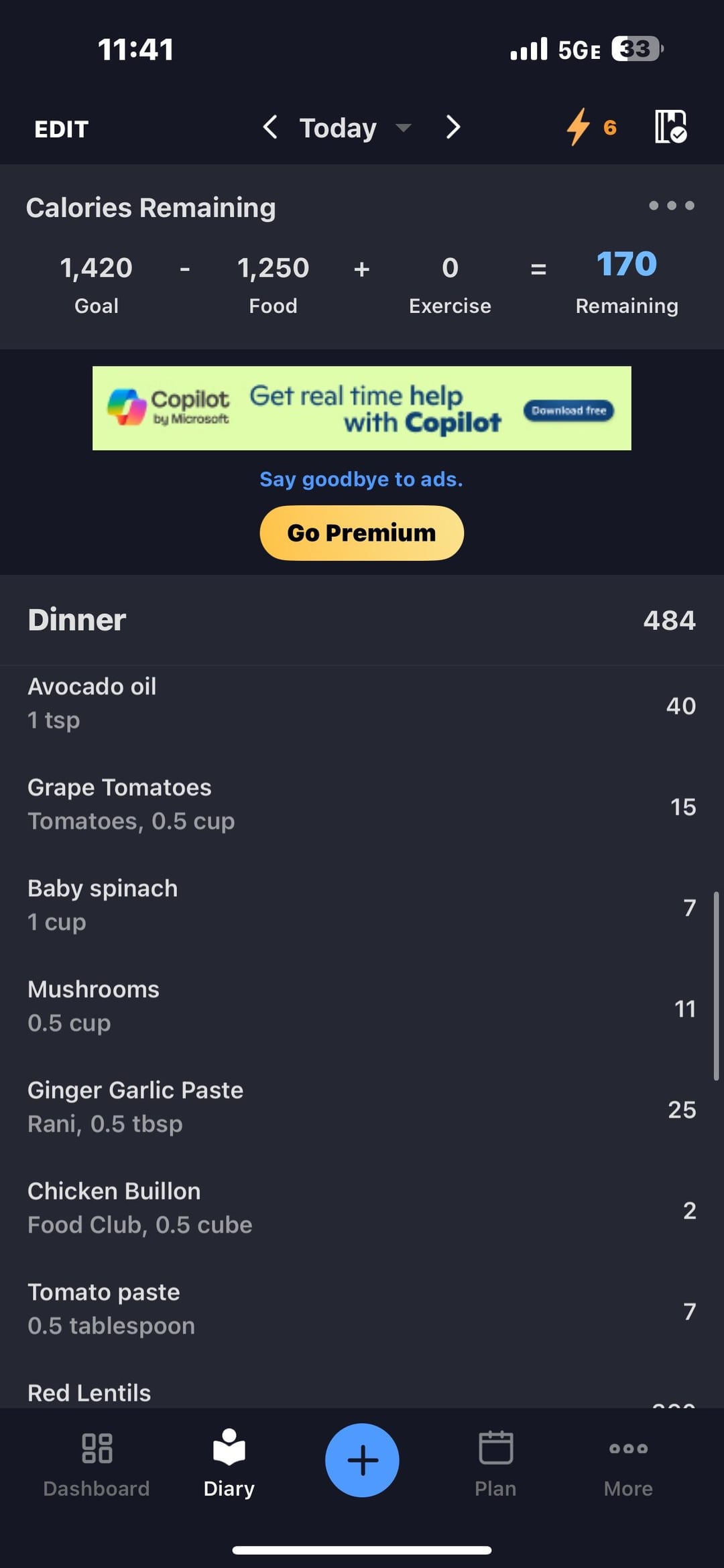Screen dimensions: 724x1568
Task: Open Calories Remaining options menu
Action: point(671,206)
